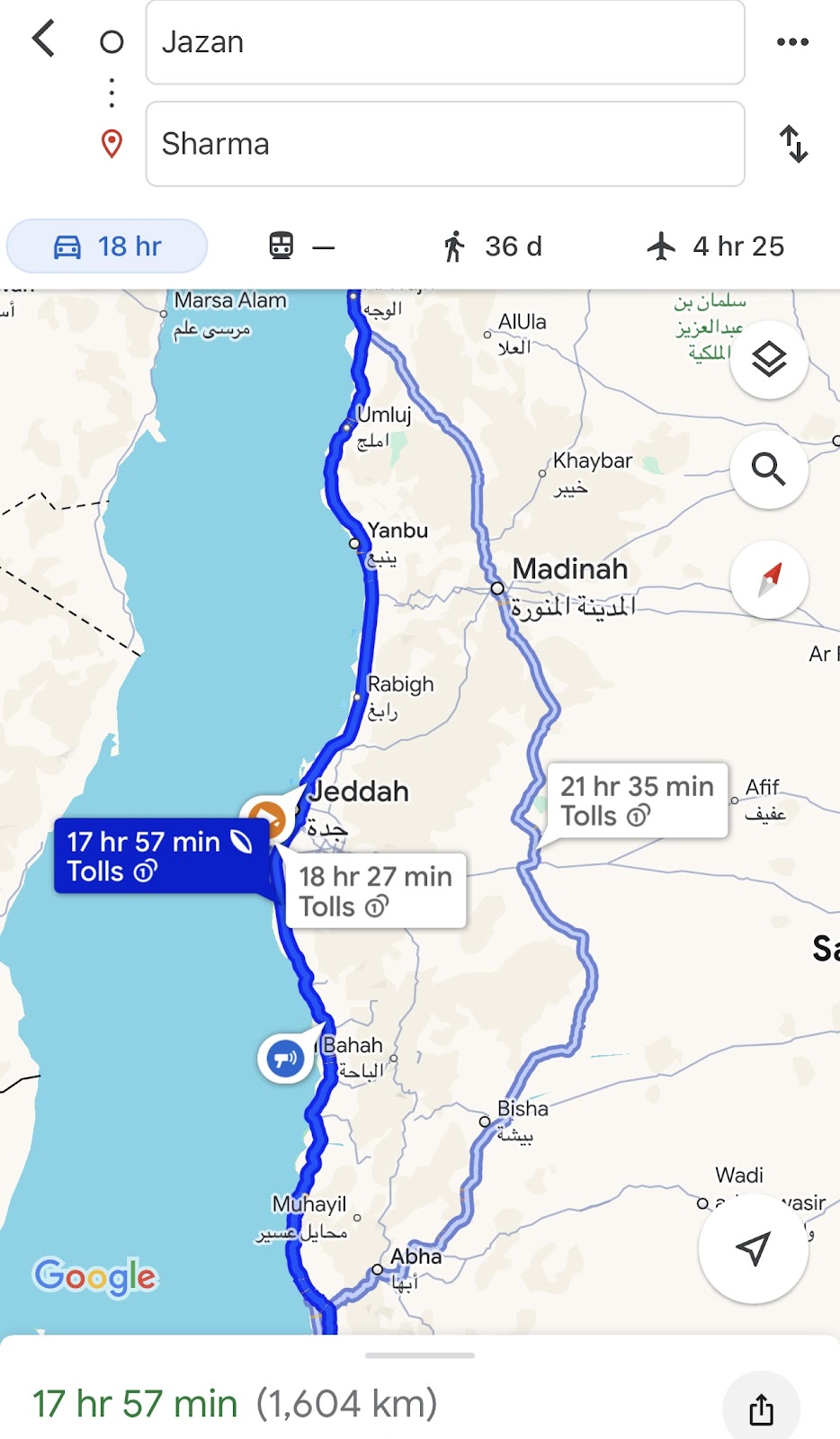Edit the destination Sharma
Viewport: 840px width, 1439px height.
click(444, 144)
